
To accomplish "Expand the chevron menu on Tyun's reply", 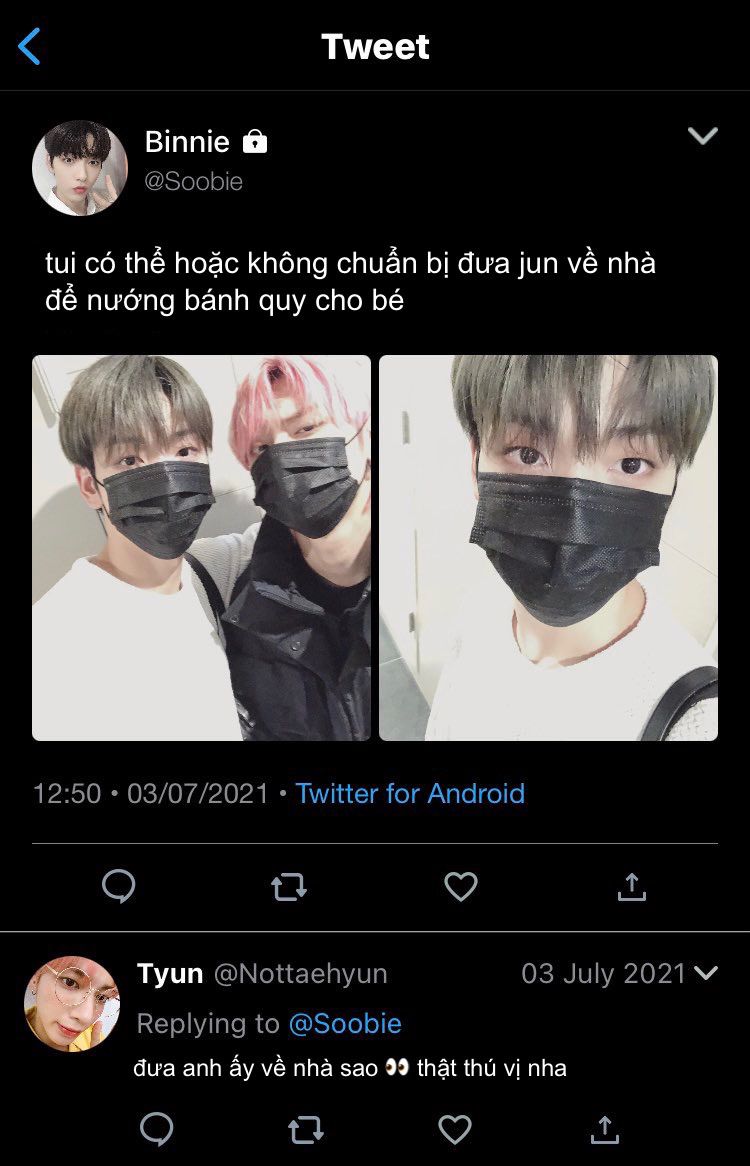I will point(706,973).
